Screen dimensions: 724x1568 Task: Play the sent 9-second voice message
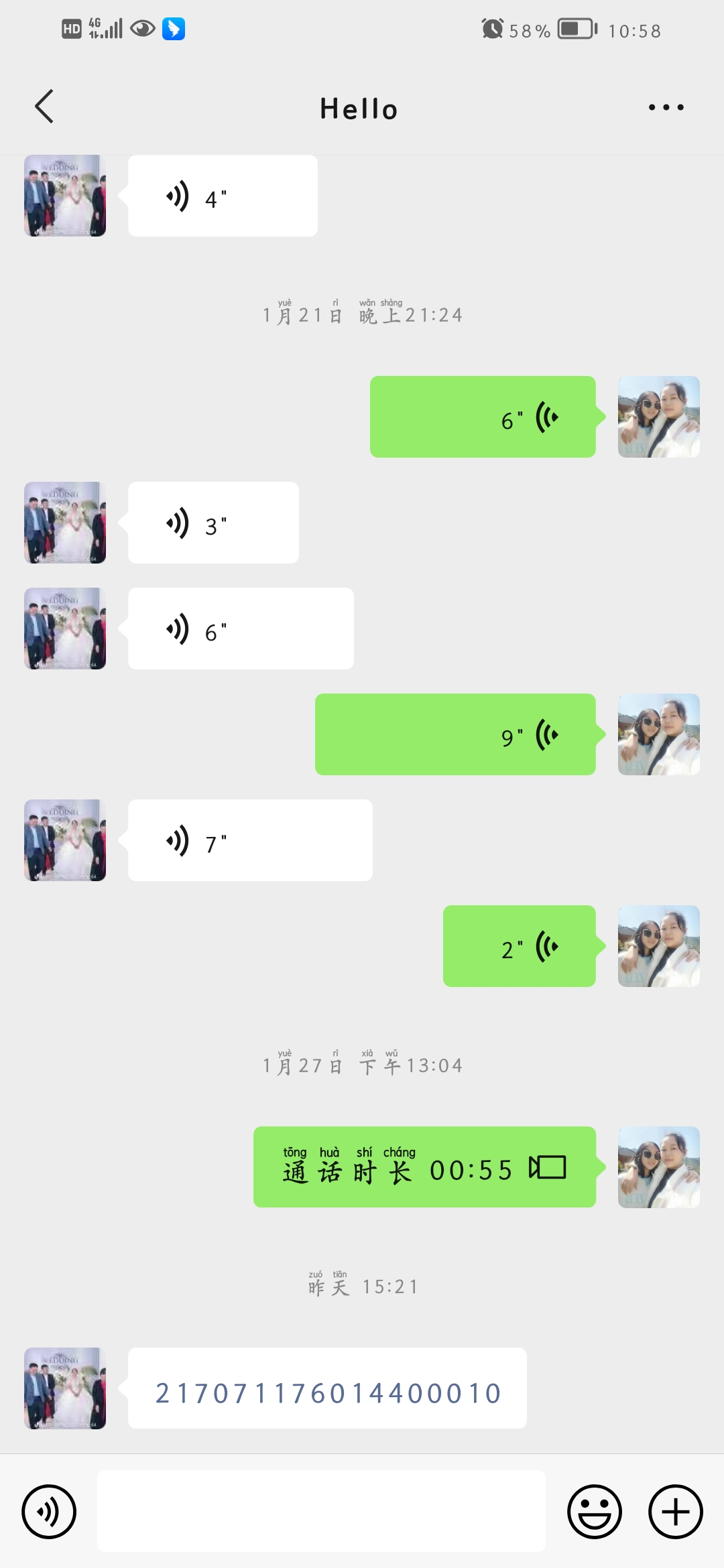coord(455,734)
